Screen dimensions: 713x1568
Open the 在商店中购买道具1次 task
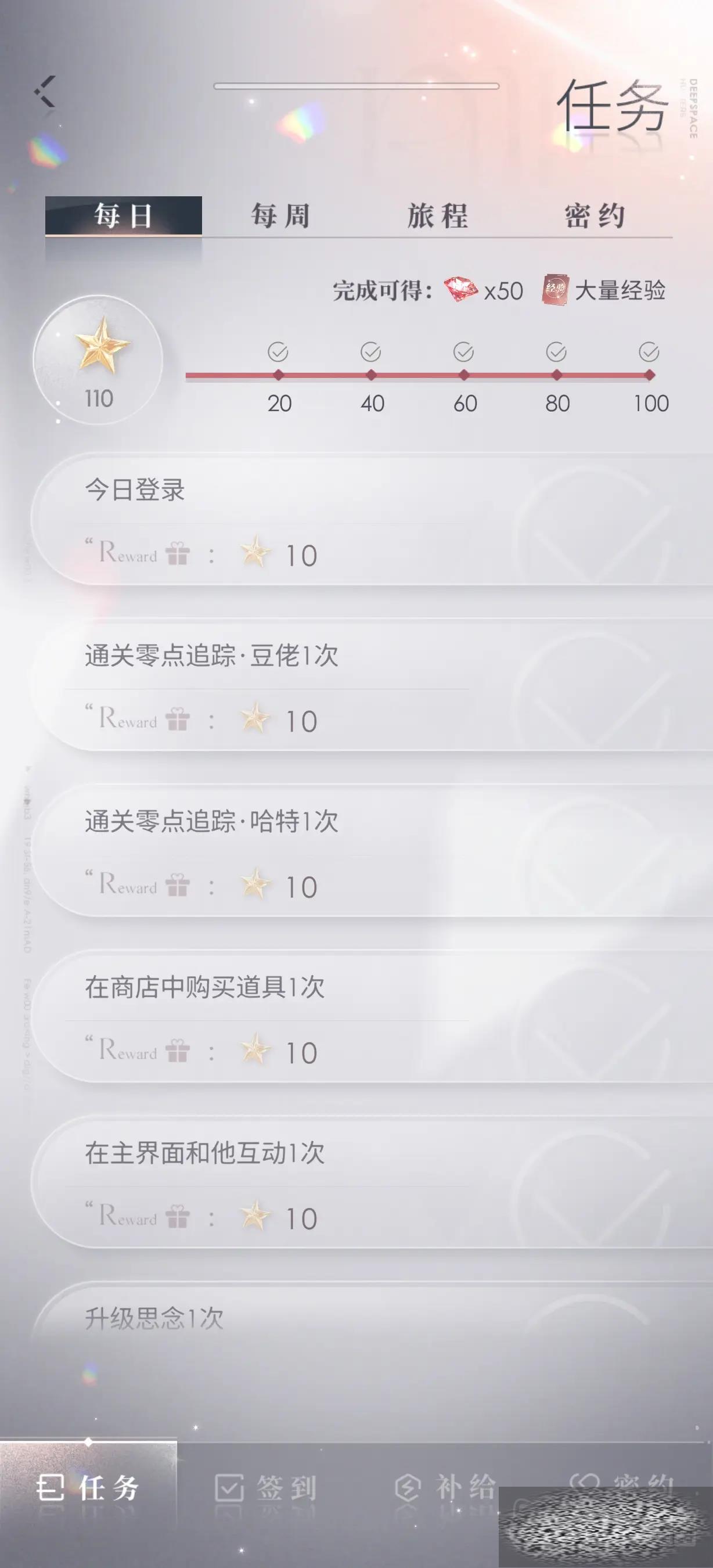pos(365,1017)
